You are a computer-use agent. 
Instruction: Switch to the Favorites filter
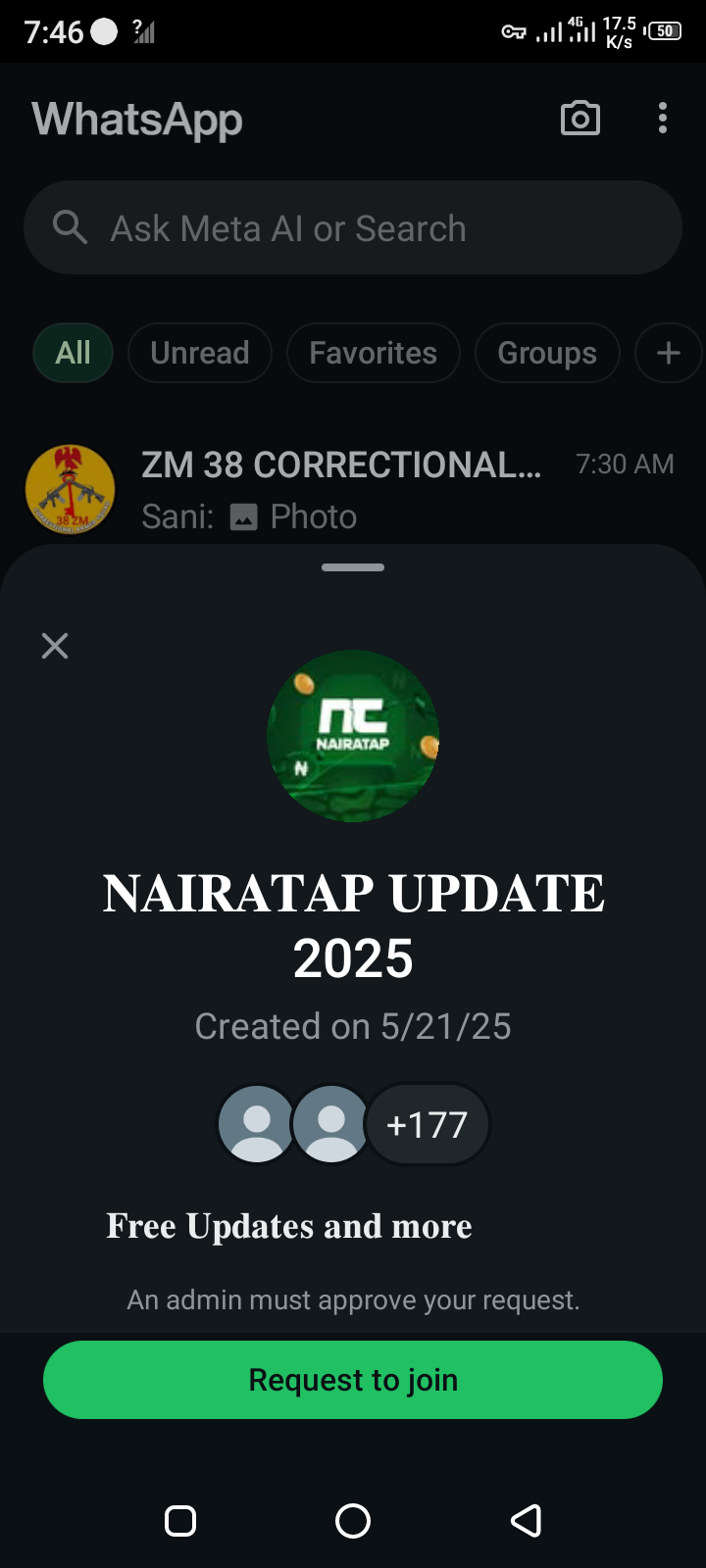(x=373, y=353)
